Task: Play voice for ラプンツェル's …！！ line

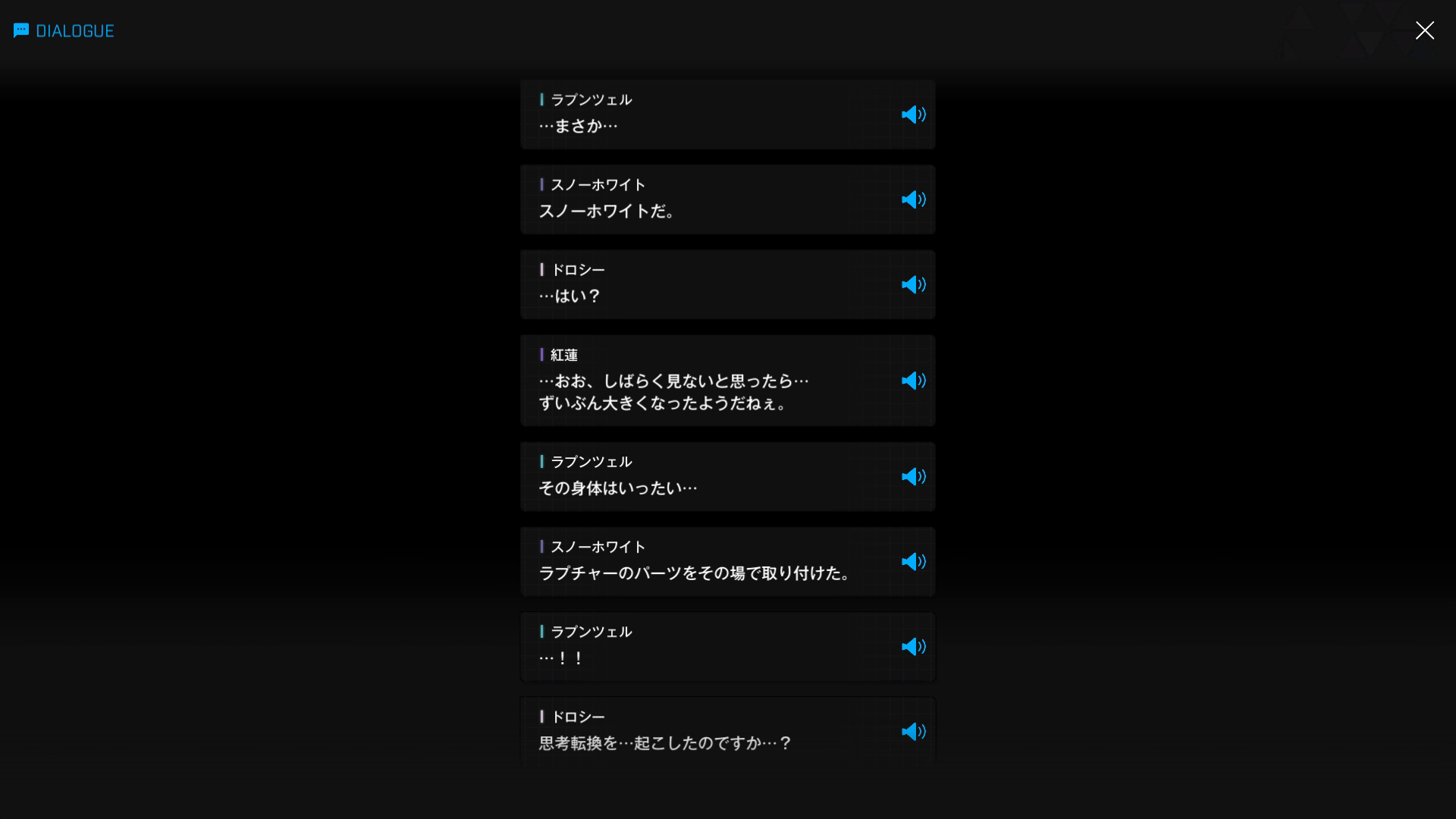Action: click(913, 647)
